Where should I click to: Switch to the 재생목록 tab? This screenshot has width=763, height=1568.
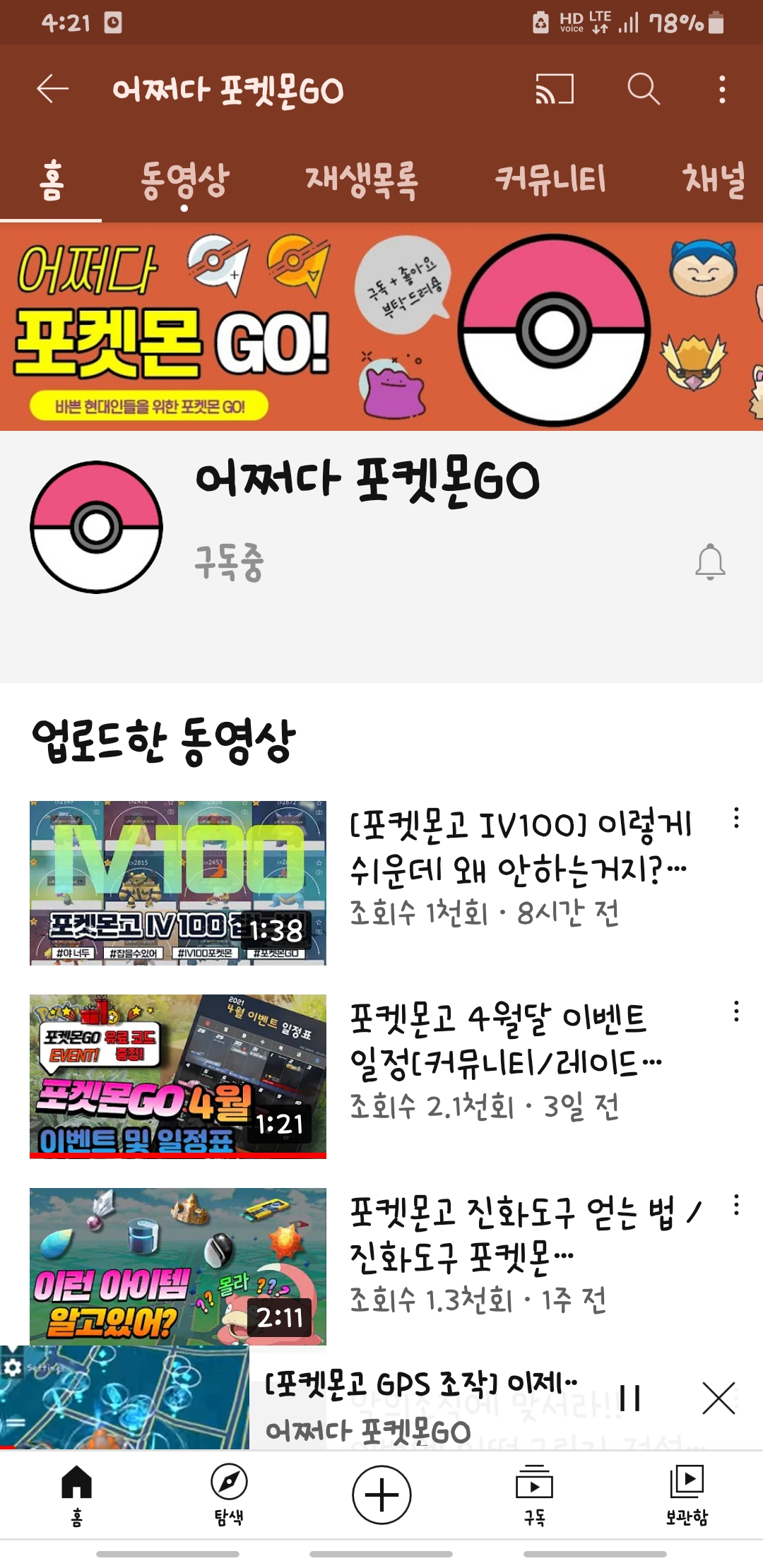362,180
